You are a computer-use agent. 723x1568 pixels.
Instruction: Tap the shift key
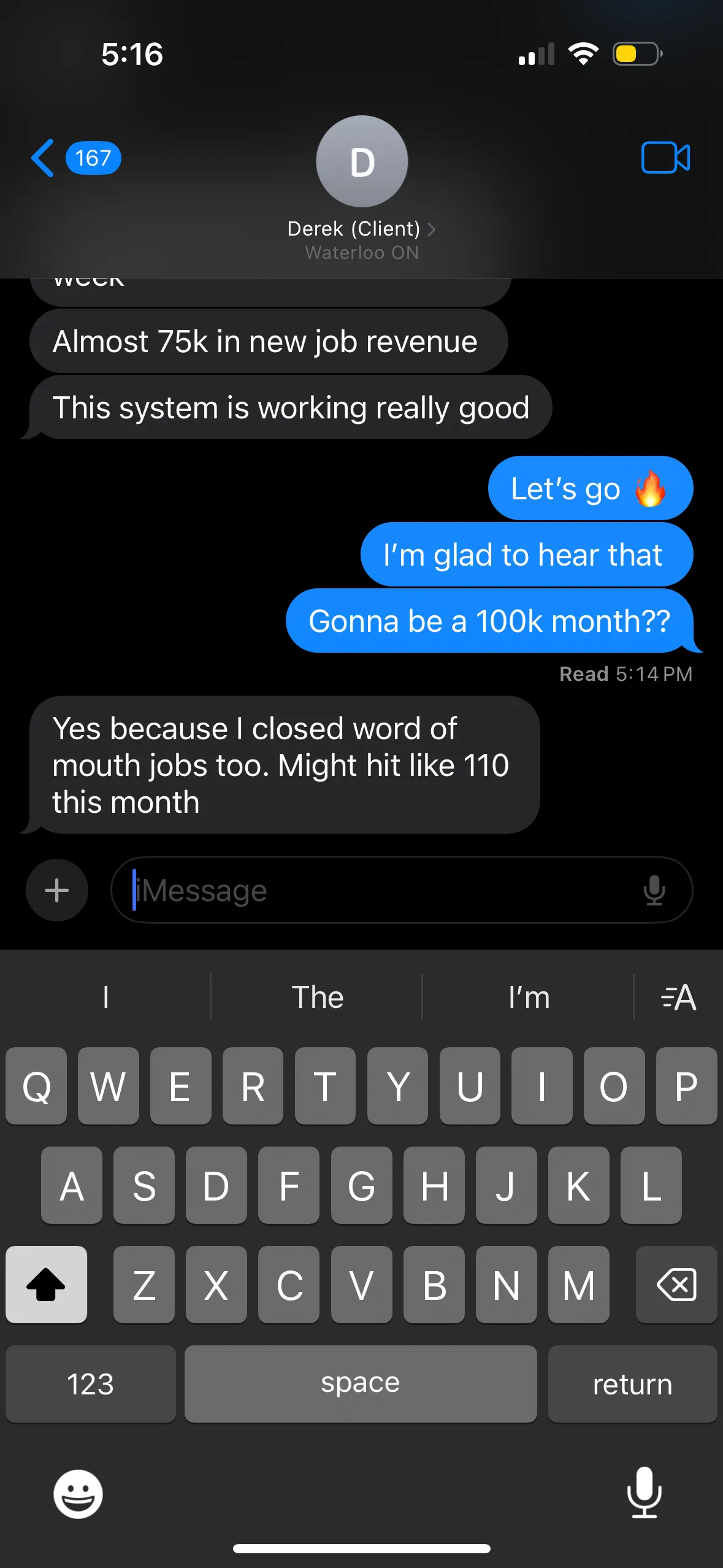pyautogui.click(x=46, y=1285)
